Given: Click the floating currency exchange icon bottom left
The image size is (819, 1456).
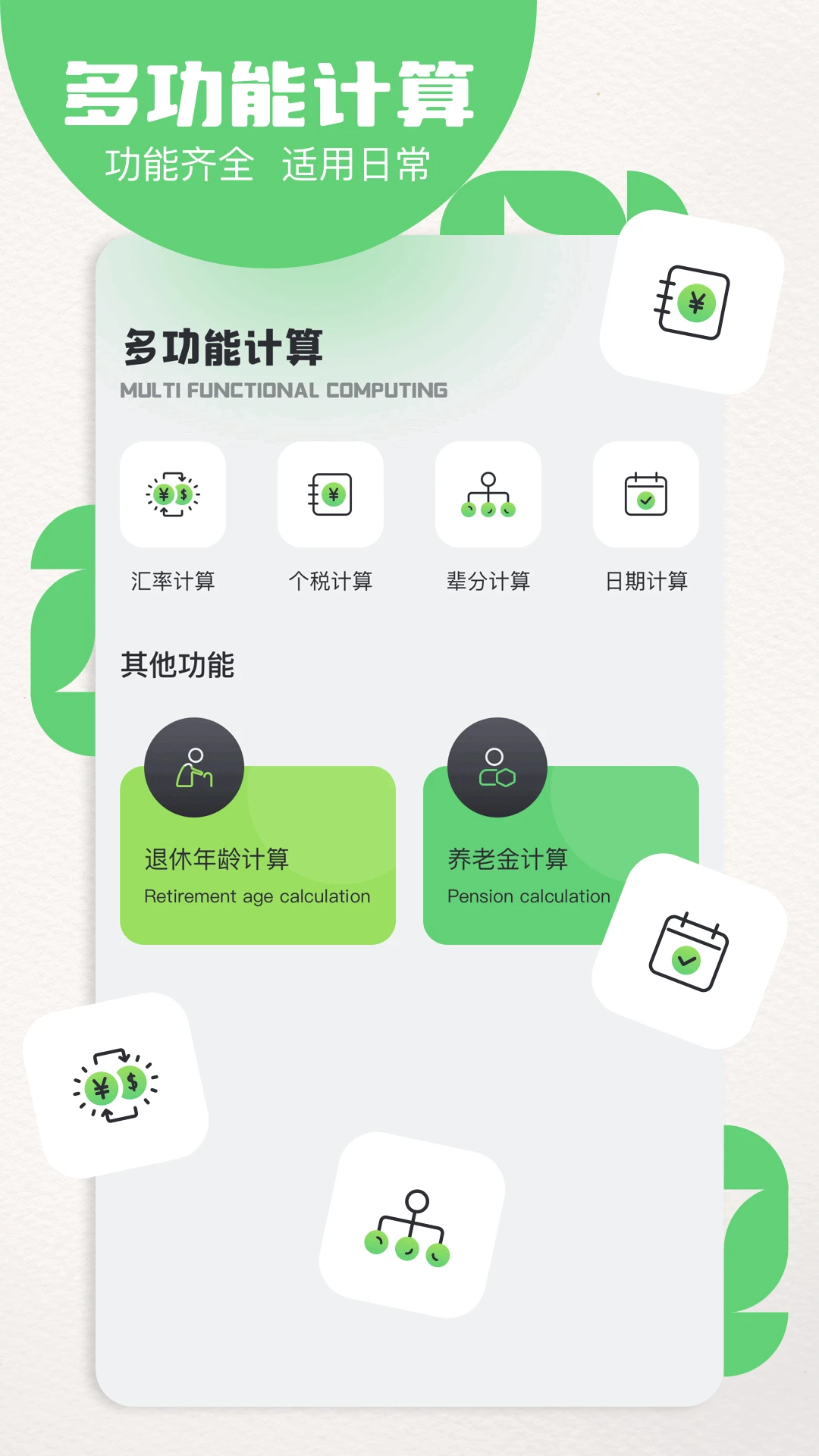Looking at the screenshot, I should pos(115,1084).
